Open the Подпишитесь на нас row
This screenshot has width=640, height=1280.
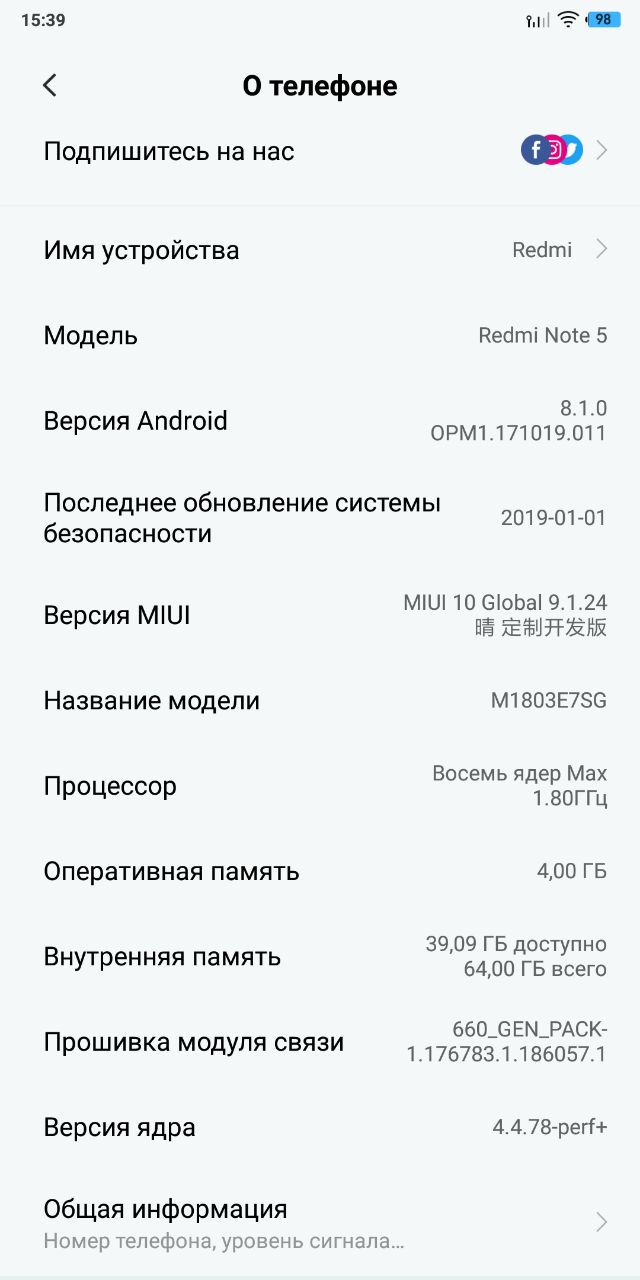(x=320, y=152)
